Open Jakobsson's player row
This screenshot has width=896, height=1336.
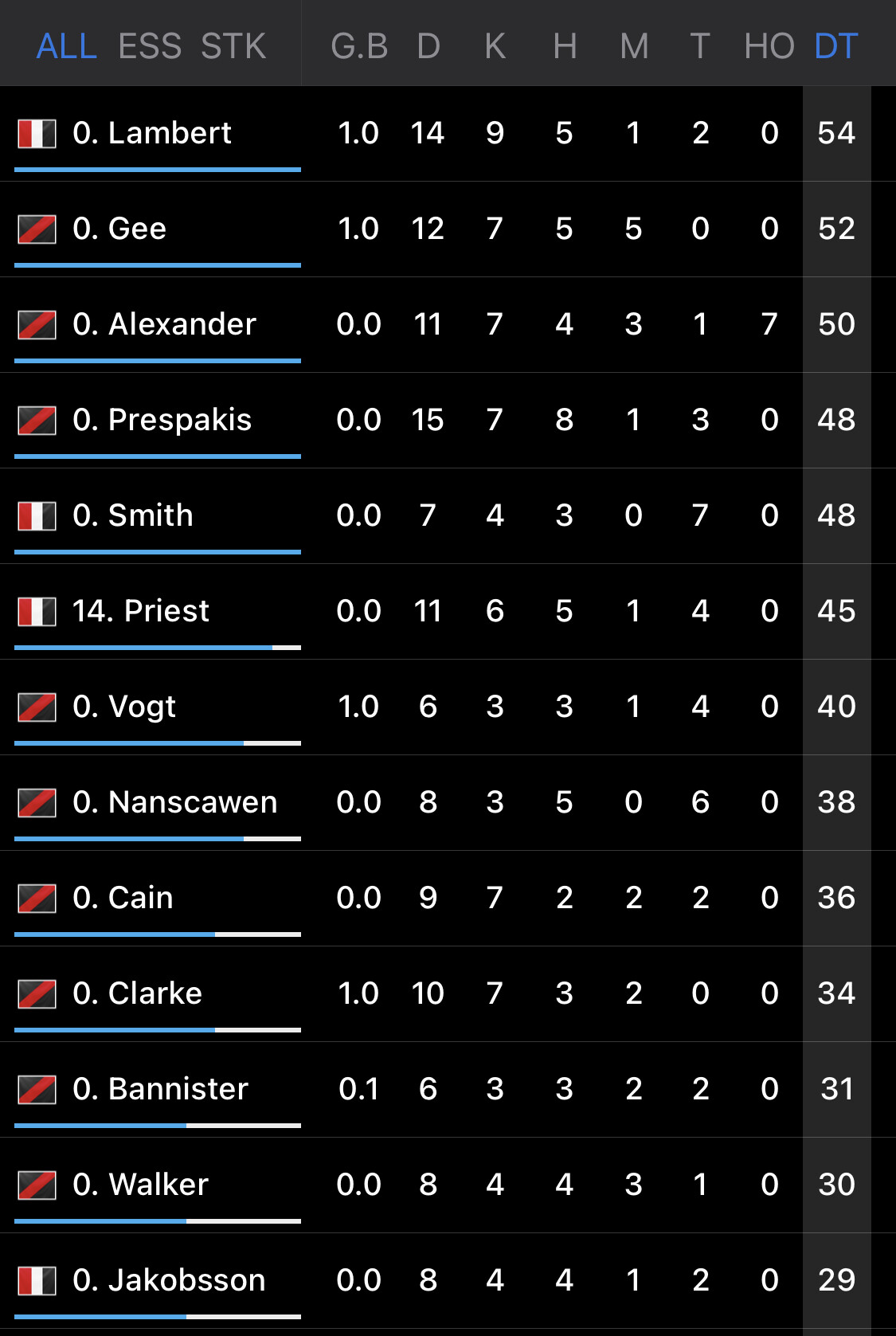(448, 1281)
